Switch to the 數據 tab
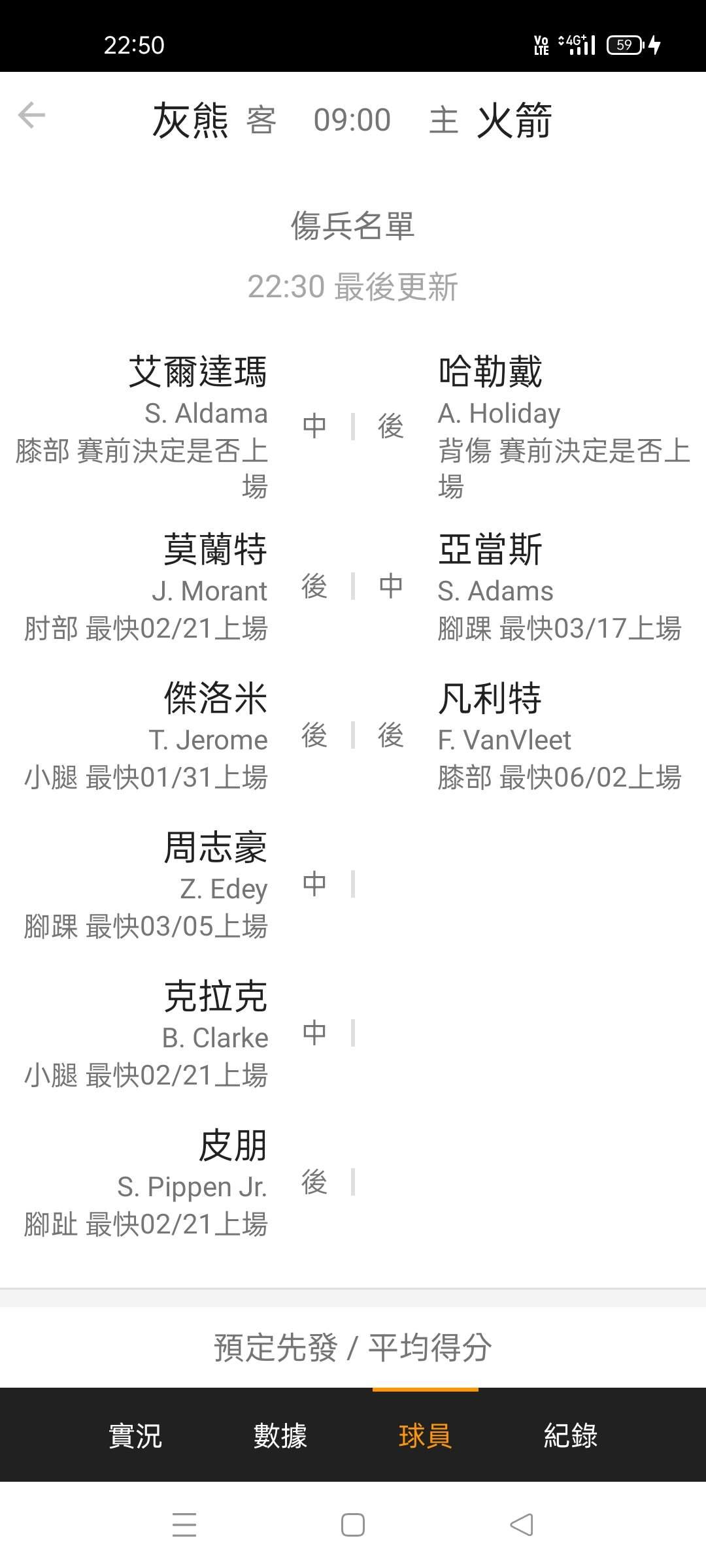 pyautogui.click(x=280, y=1436)
